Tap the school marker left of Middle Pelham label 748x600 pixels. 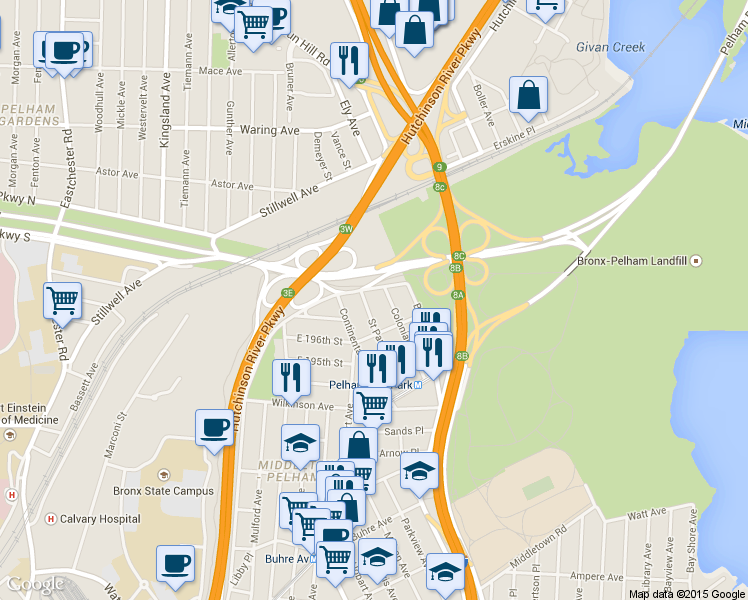click(299, 443)
